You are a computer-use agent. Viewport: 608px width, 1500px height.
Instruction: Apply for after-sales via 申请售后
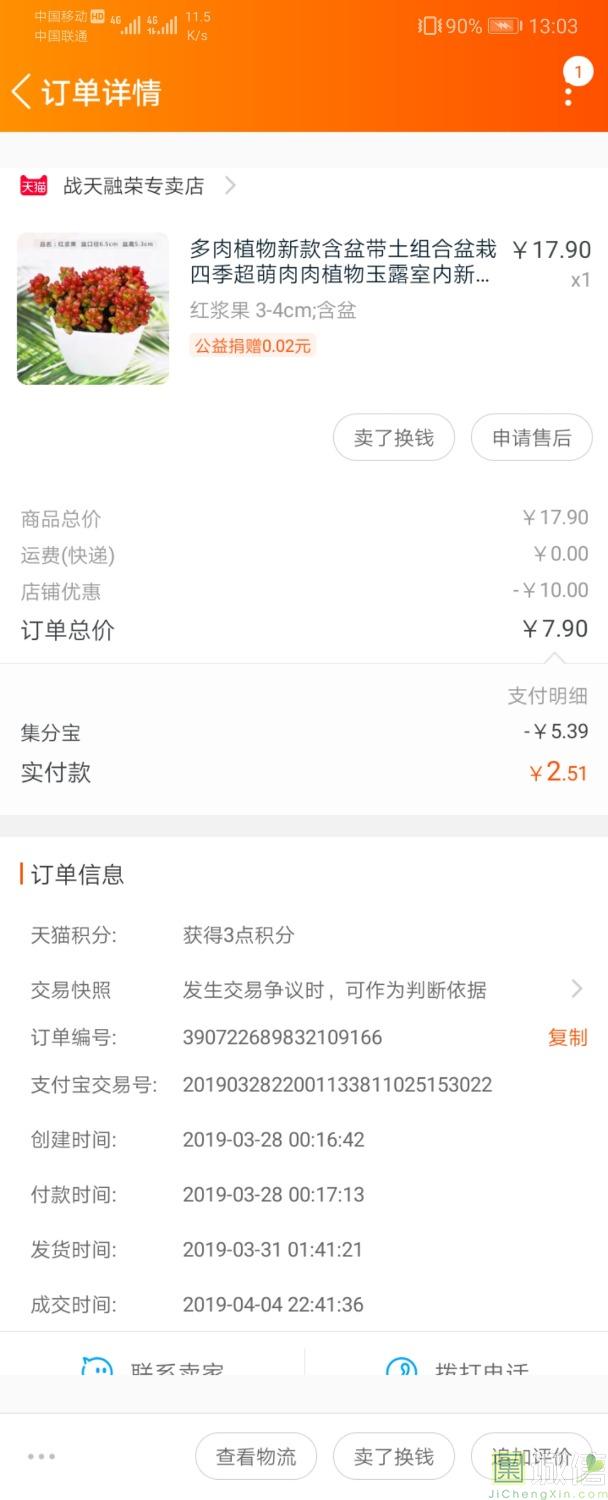pyautogui.click(x=532, y=438)
